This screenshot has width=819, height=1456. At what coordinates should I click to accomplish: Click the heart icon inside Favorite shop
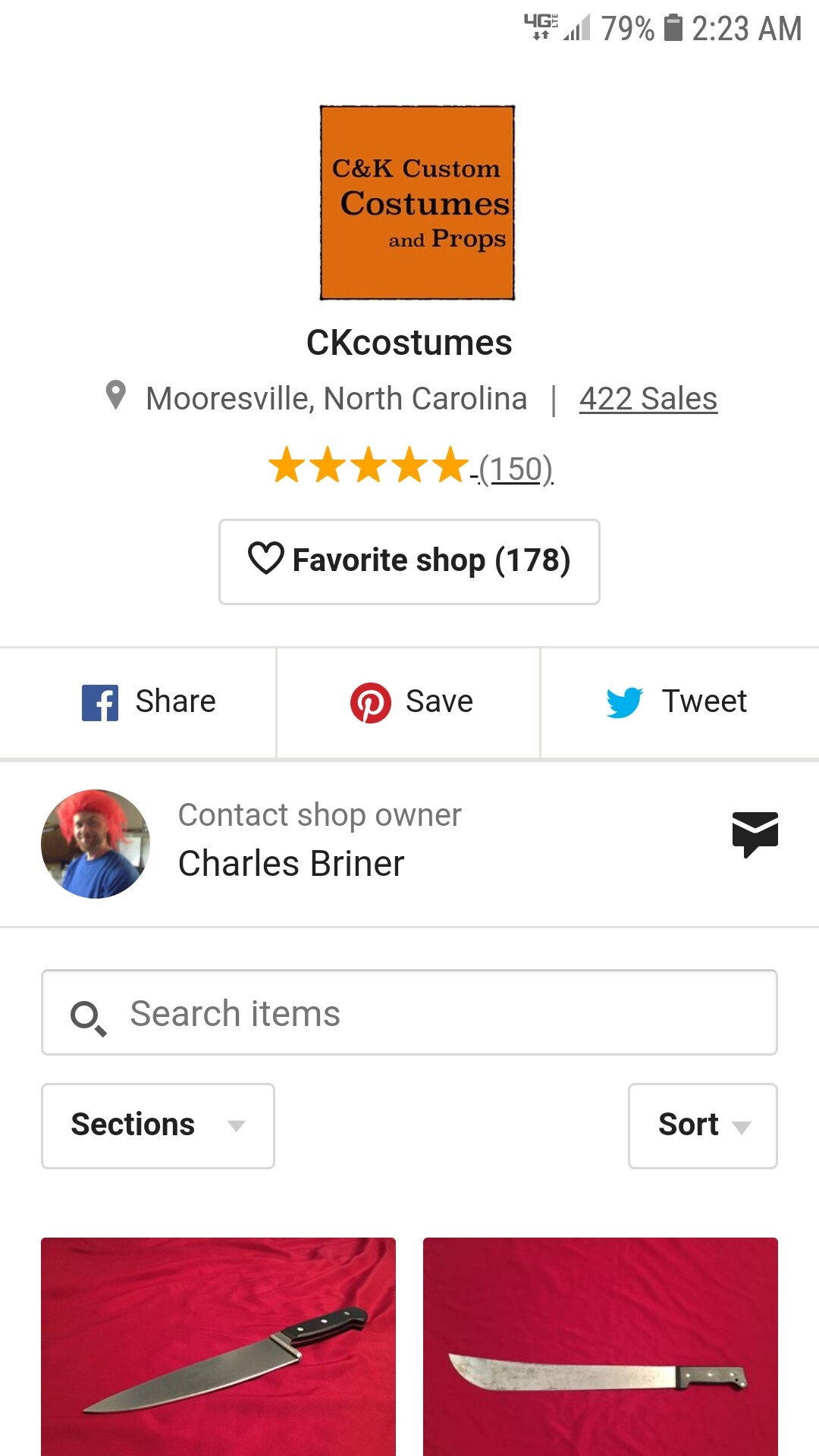click(x=266, y=560)
